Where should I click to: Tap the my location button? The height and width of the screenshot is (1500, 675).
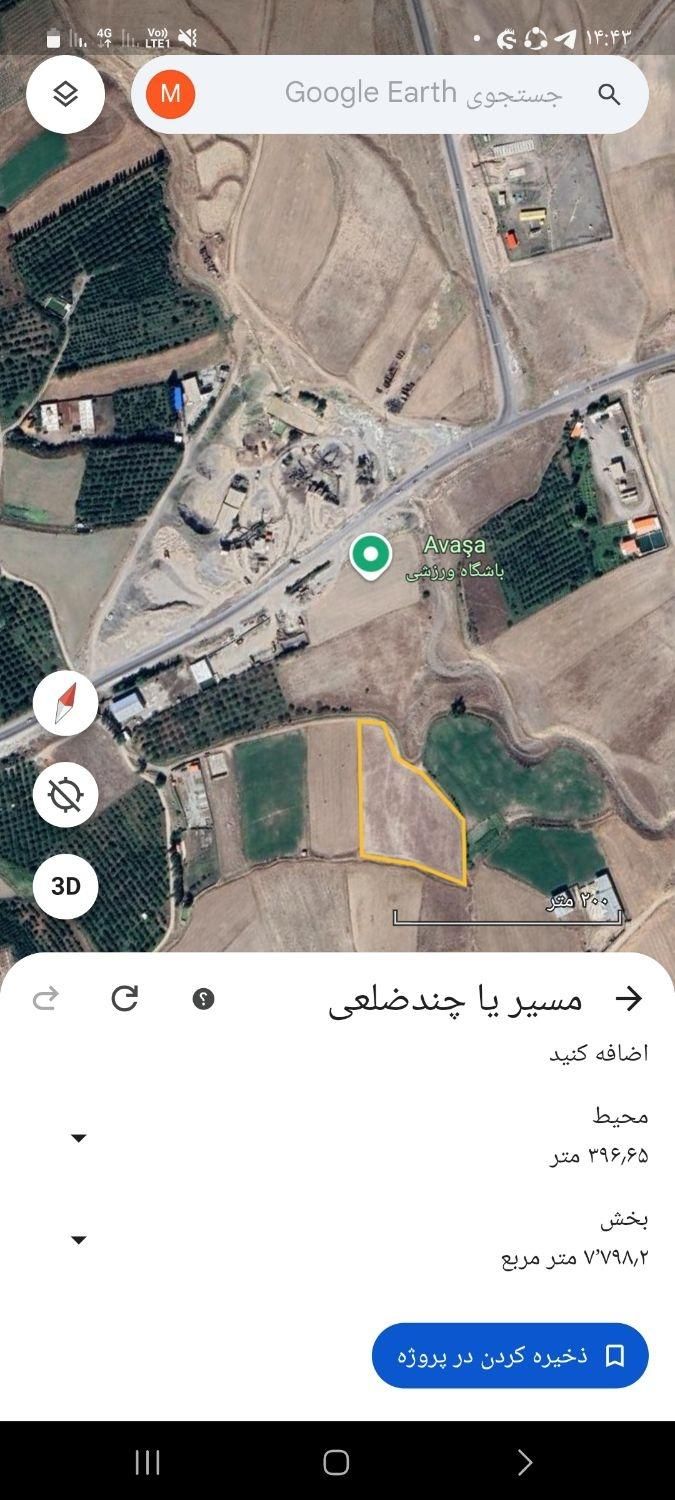click(65, 795)
